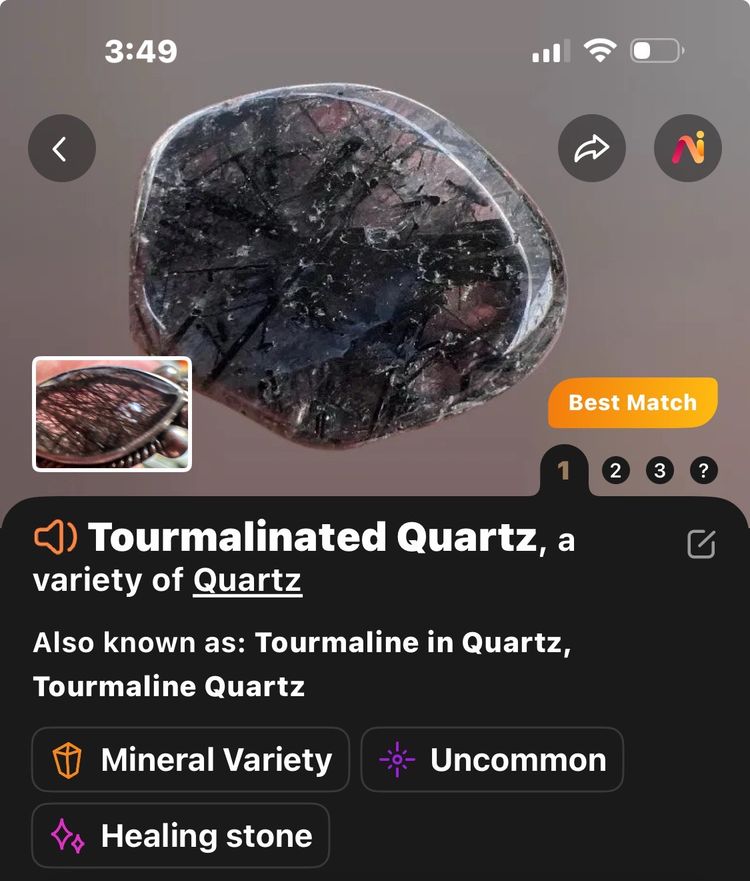Open the underlined Quartz link
Image resolution: width=750 pixels, height=881 pixels.
point(247,580)
